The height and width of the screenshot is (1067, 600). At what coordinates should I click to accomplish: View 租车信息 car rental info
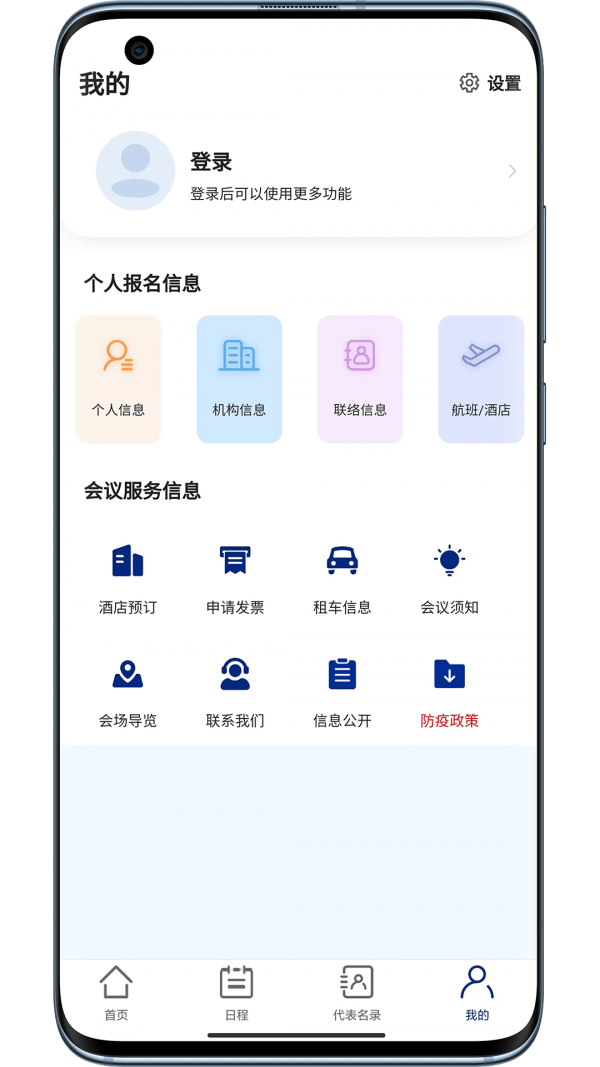point(342,578)
